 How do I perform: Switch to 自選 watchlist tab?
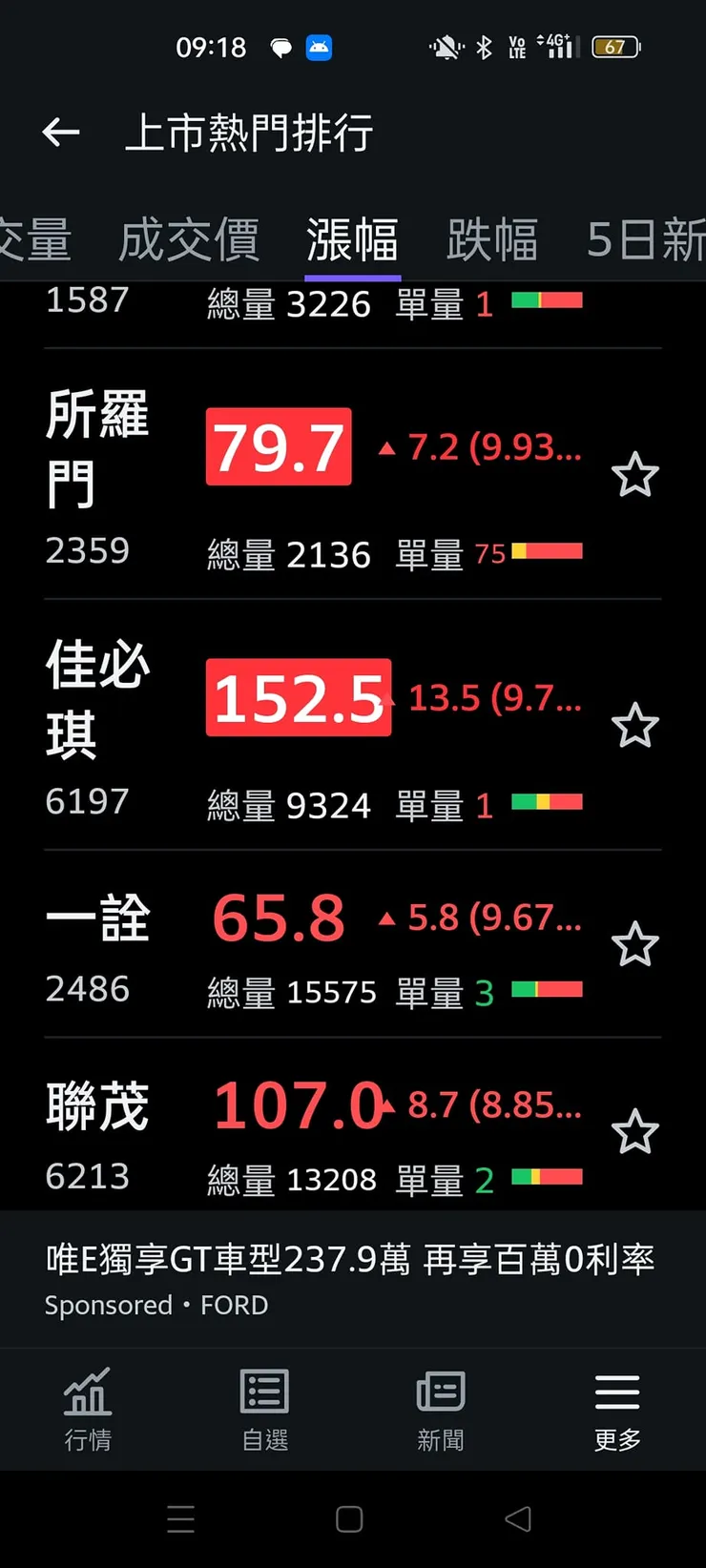pos(264,1410)
